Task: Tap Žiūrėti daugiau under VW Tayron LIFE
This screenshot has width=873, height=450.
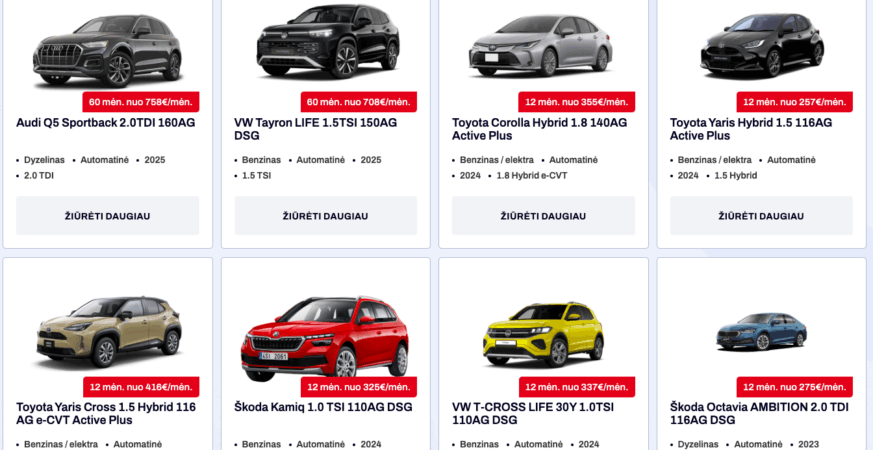Action: tap(325, 216)
